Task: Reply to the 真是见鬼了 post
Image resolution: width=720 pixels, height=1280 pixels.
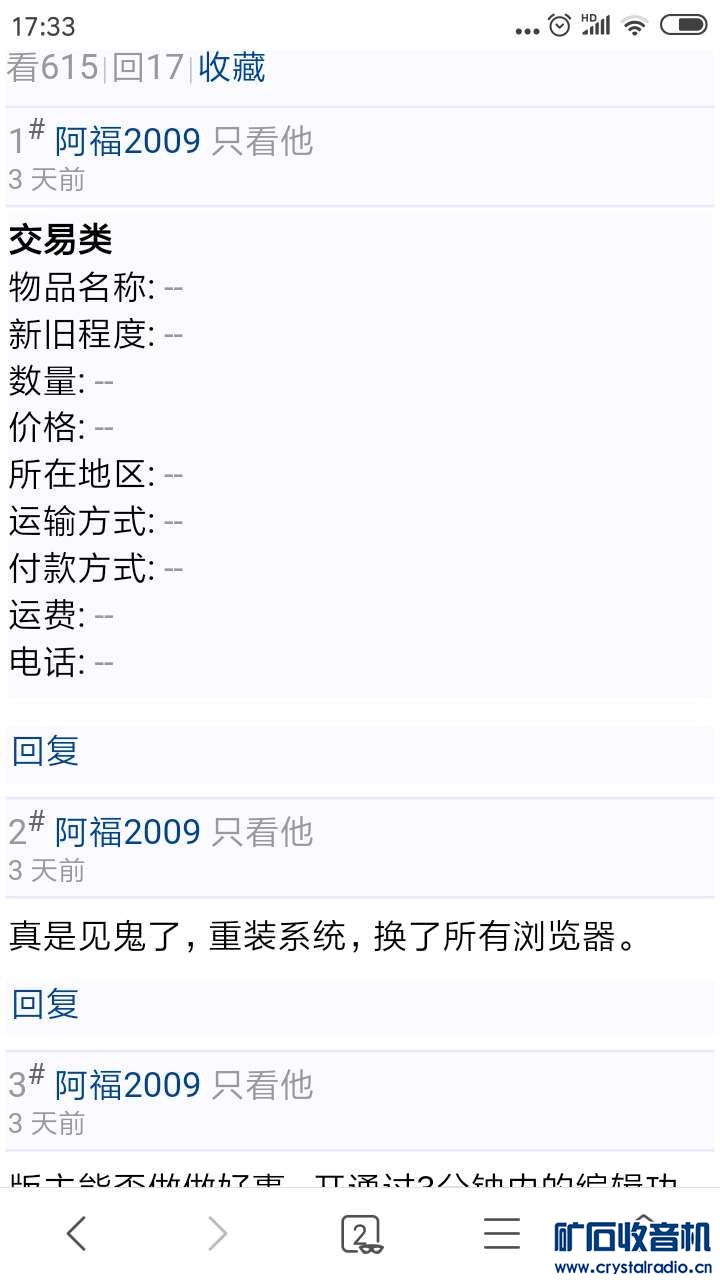Action: (45, 1004)
